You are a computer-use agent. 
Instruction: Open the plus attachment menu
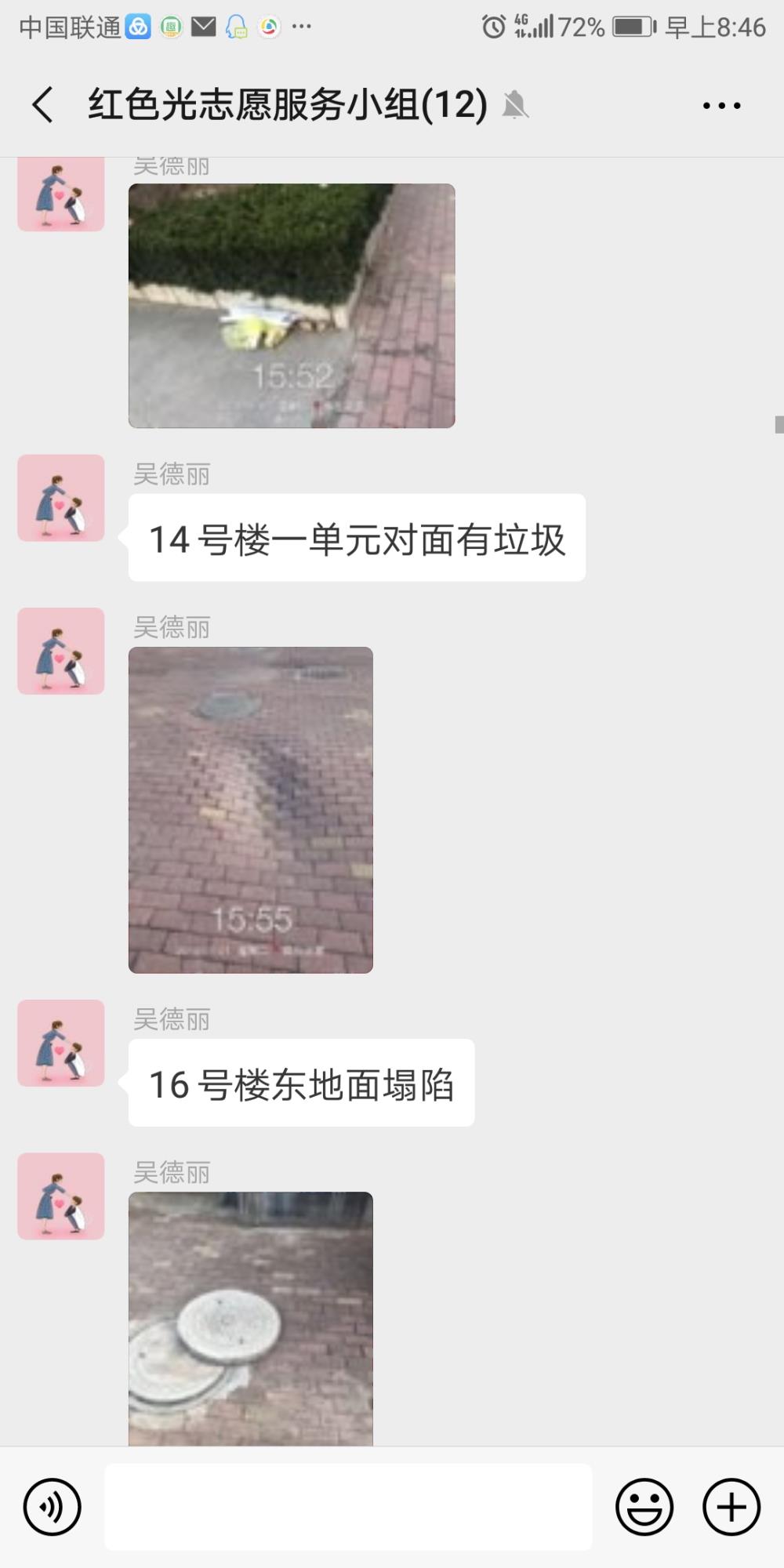731,1506
